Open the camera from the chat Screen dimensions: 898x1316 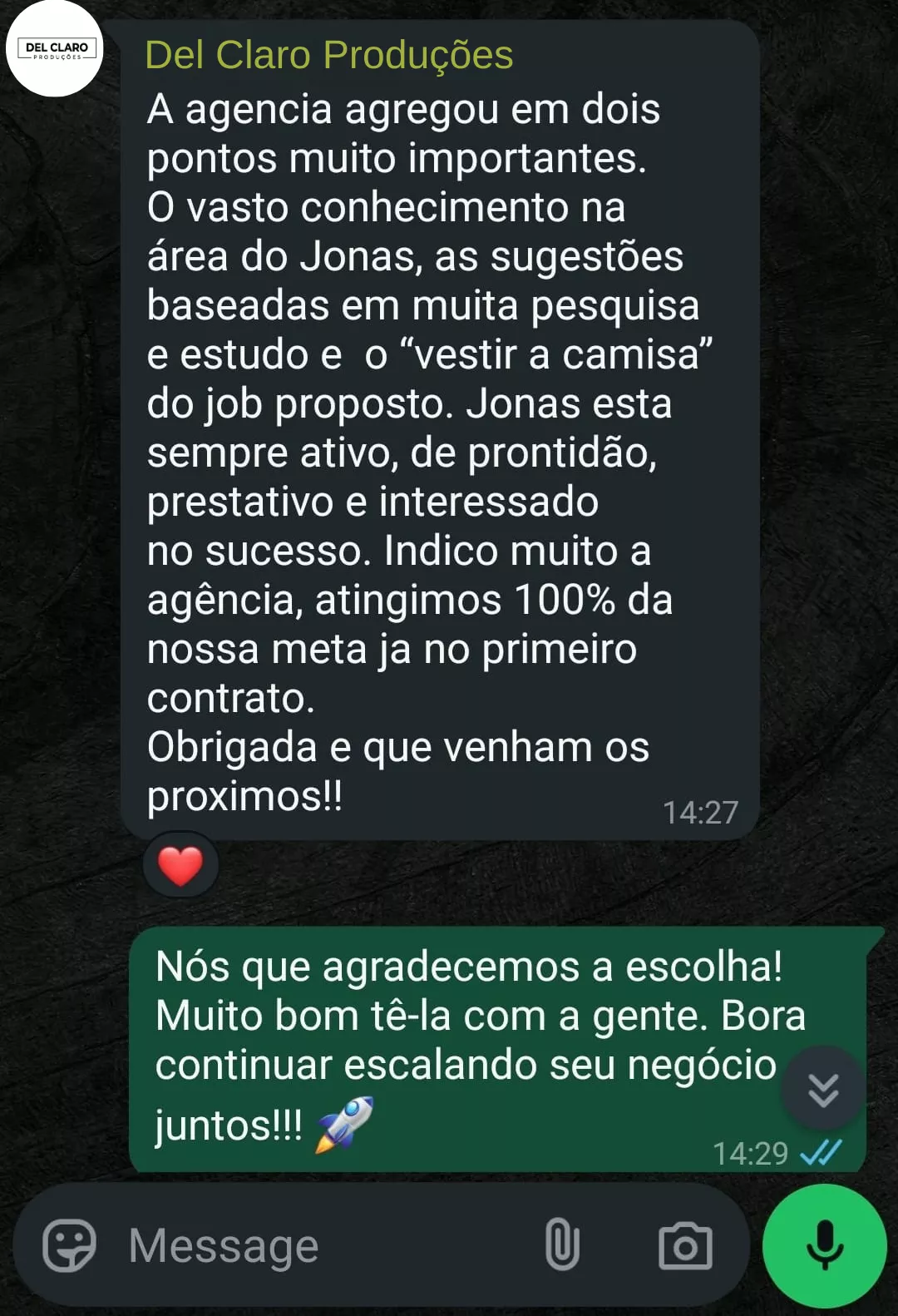(685, 1245)
